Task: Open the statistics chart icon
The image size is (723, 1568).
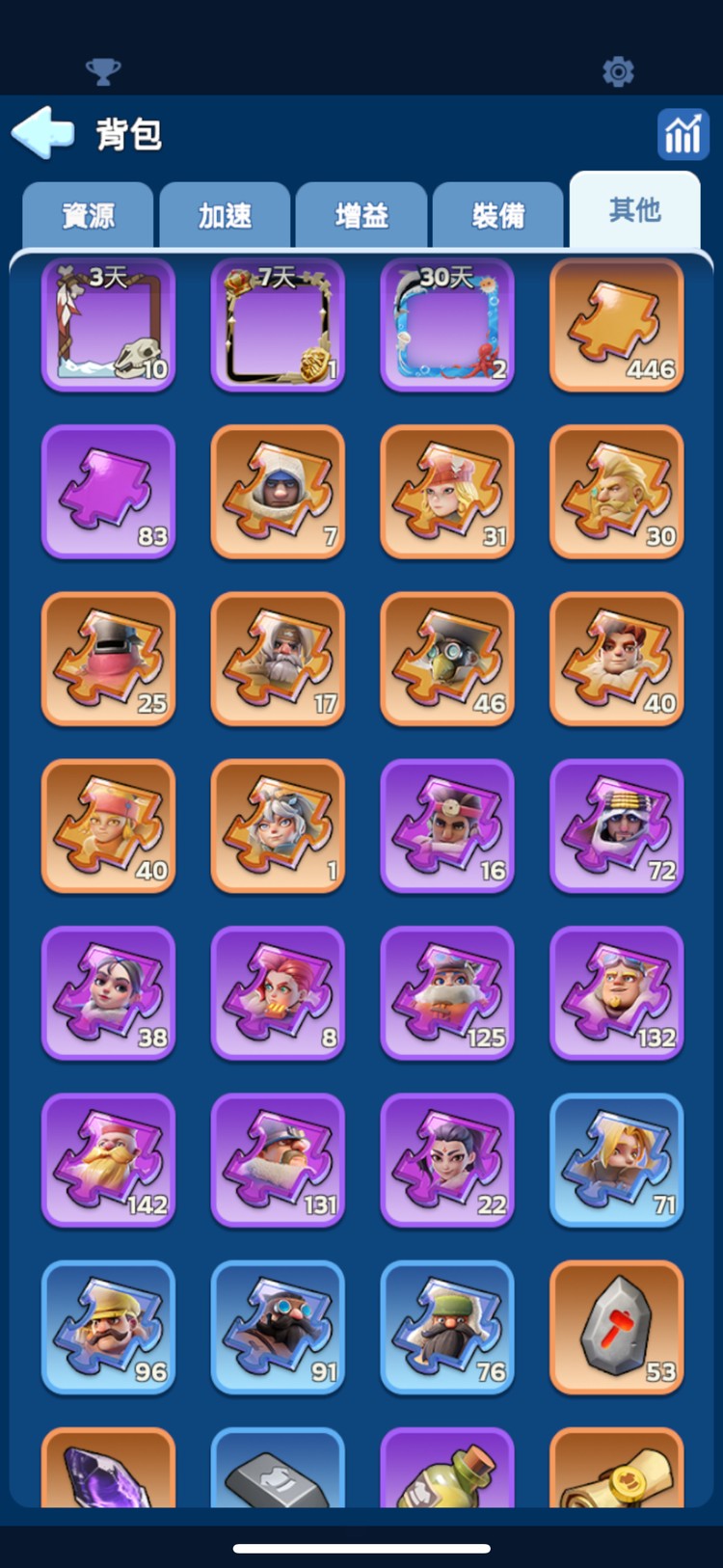Action: (683, 133)
